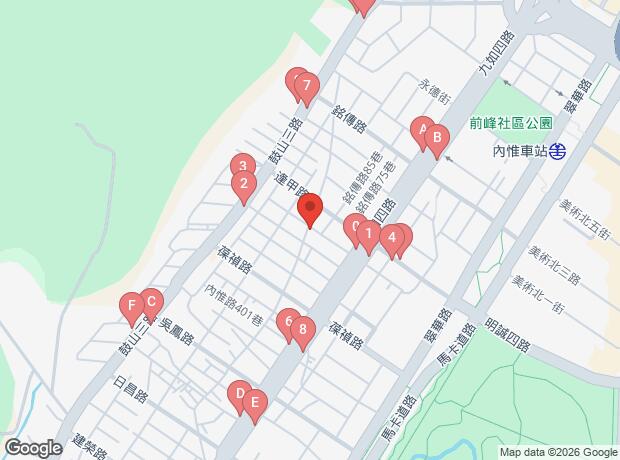Open the marker labeled D
The image size is (620, 460).
pos(239,398)
